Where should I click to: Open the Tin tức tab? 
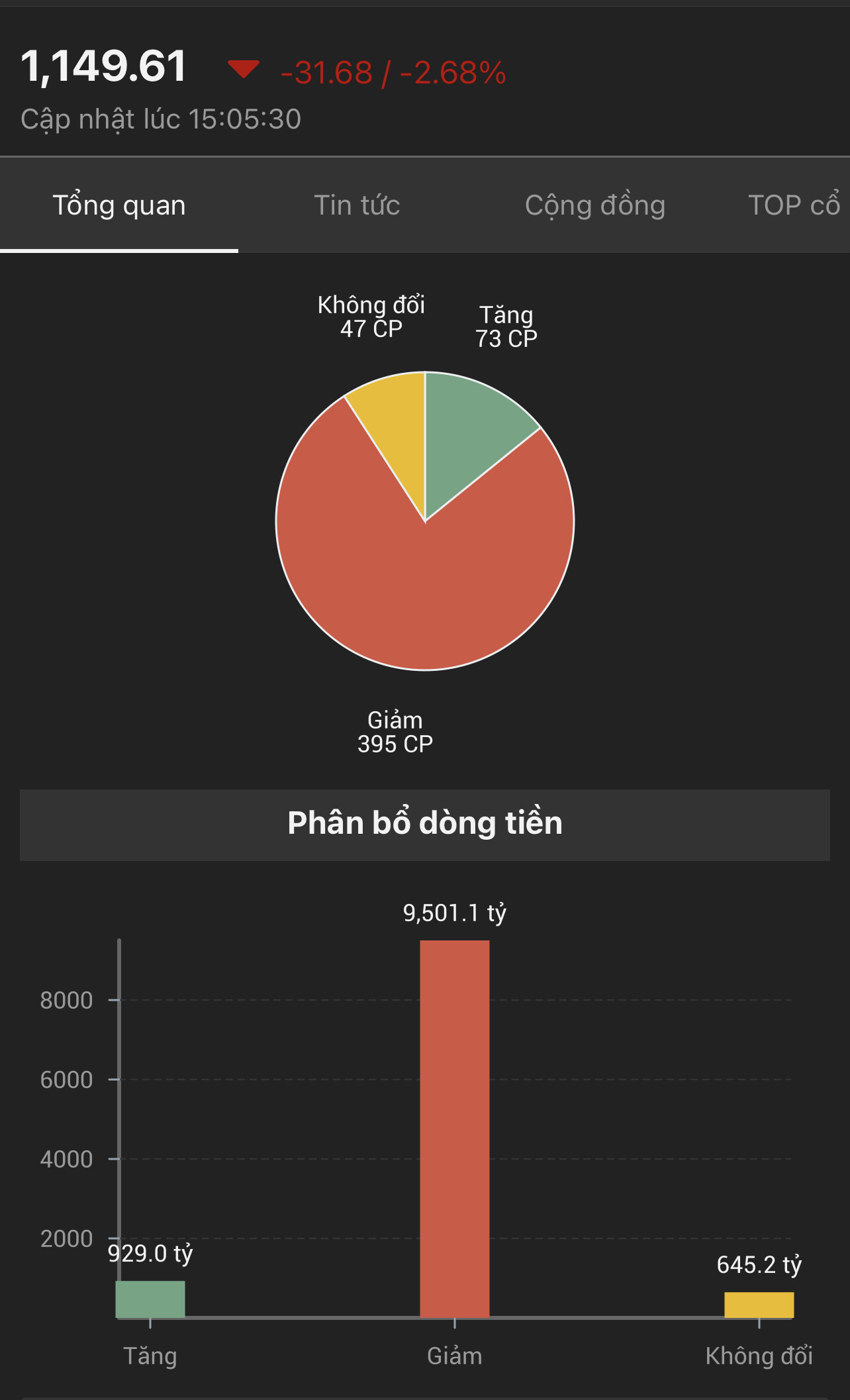[x=357, y=205]
